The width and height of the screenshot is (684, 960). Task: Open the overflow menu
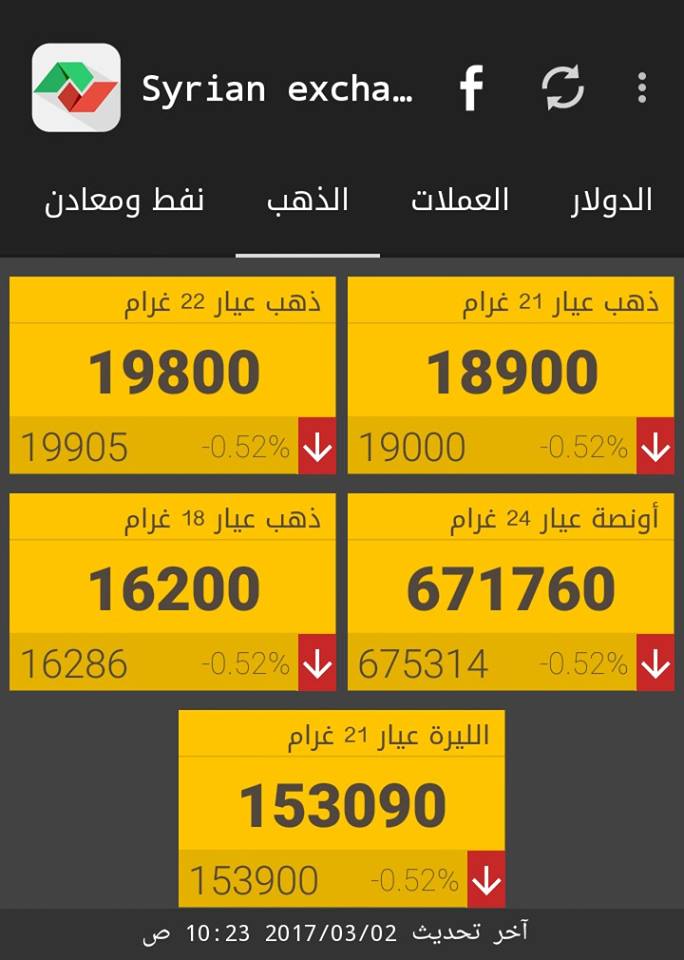pos(642,89)
